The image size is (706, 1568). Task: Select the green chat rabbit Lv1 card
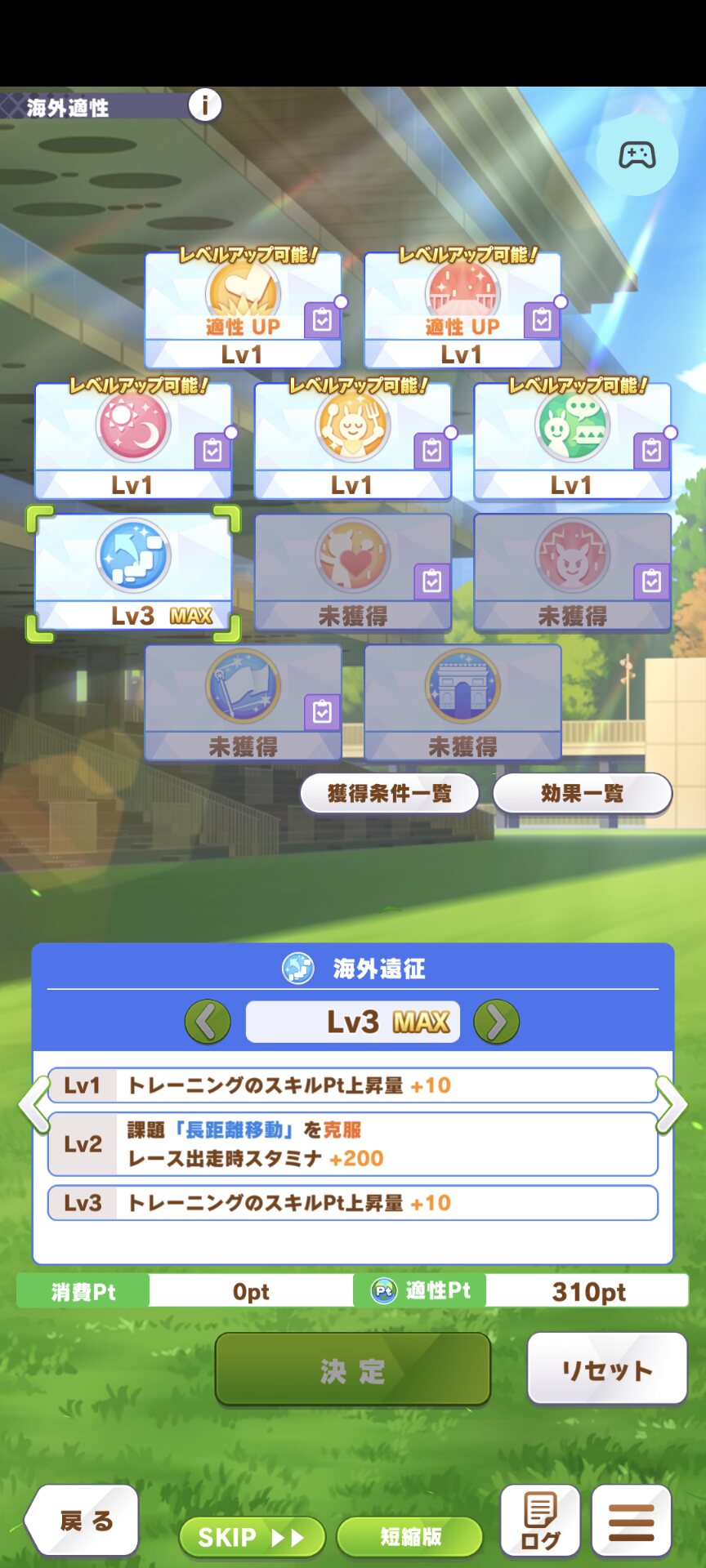(572, 441)
